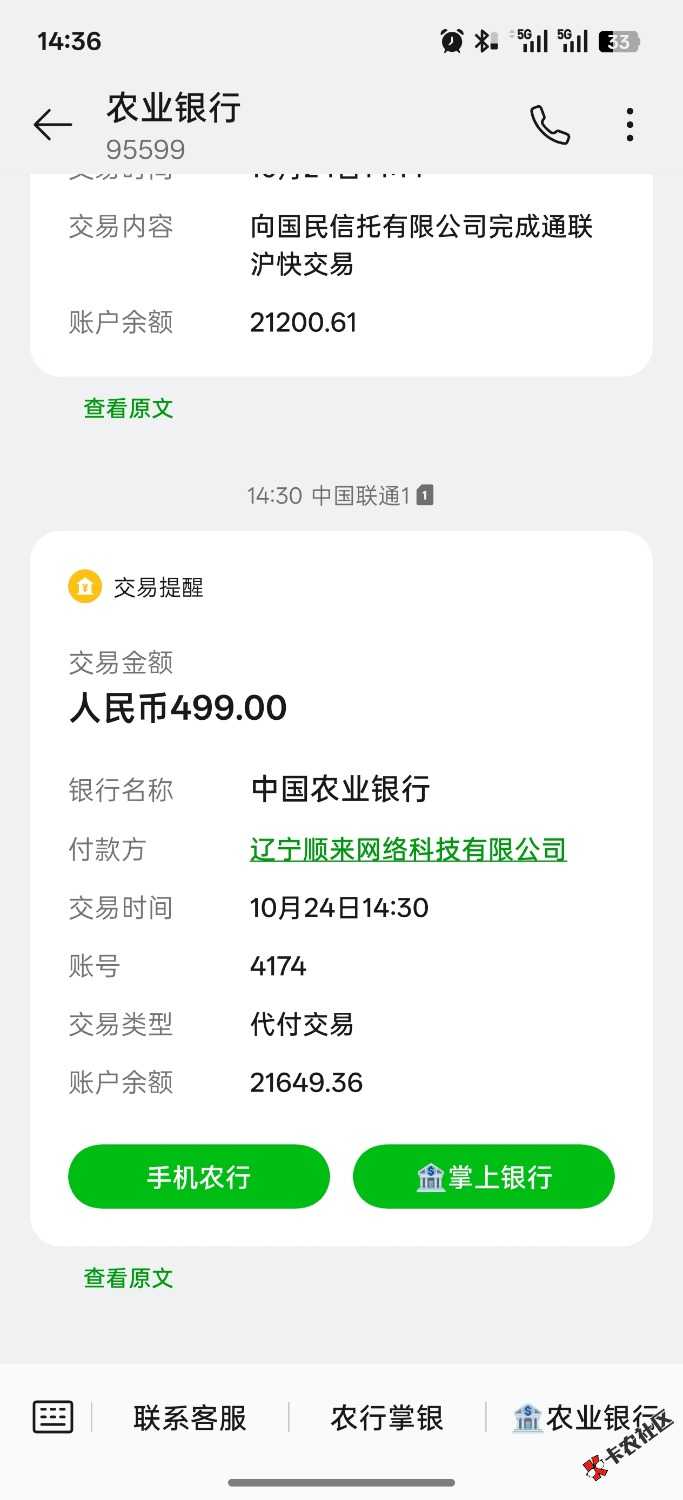683x1500 pixels.
Task: View 查看原文 under the 21200.61 balance message
Action: 129,408
